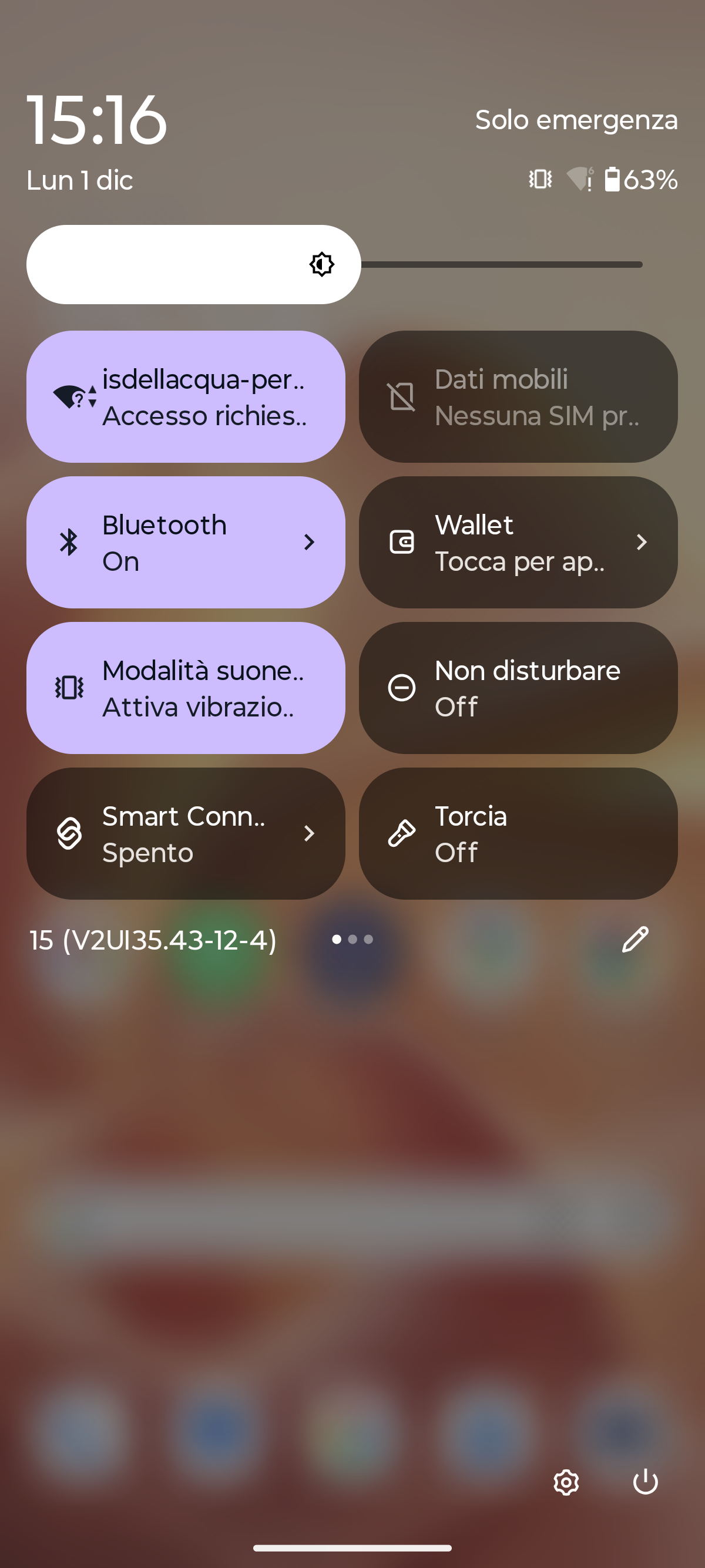Toggle the isdellacqua Wi-Fi tile
This screenshot has width=705, height=1568.
pyautogui.click(x=185, y=396)
